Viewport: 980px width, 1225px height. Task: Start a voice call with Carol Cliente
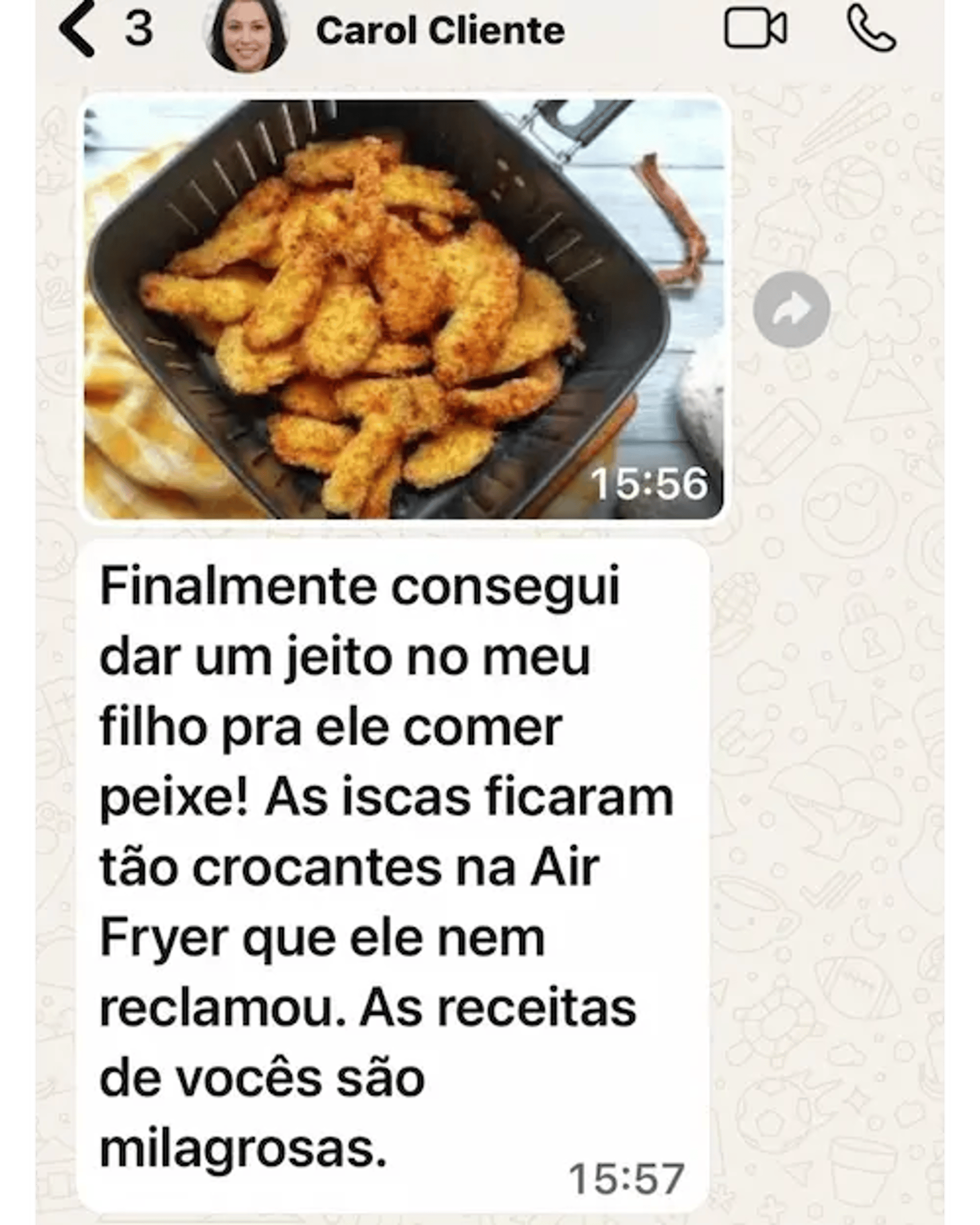click(871, 30)
